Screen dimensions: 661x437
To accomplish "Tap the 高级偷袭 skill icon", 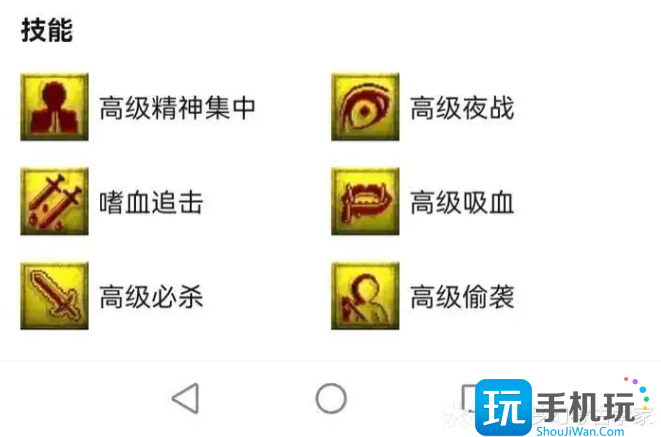I will click(x=365, y=296).
